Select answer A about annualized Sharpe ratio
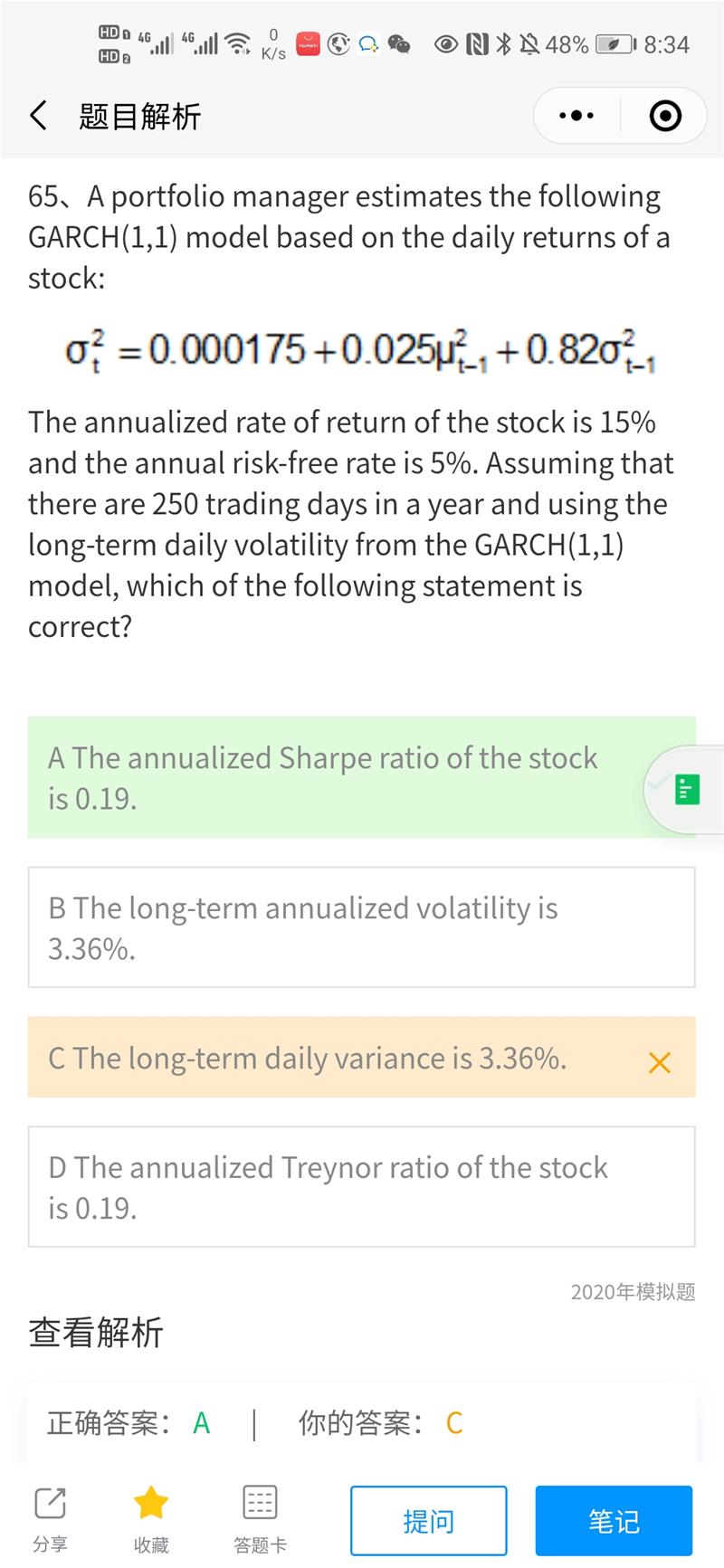This screenshot has height=1568, width=724. click(x=335, y=777)
